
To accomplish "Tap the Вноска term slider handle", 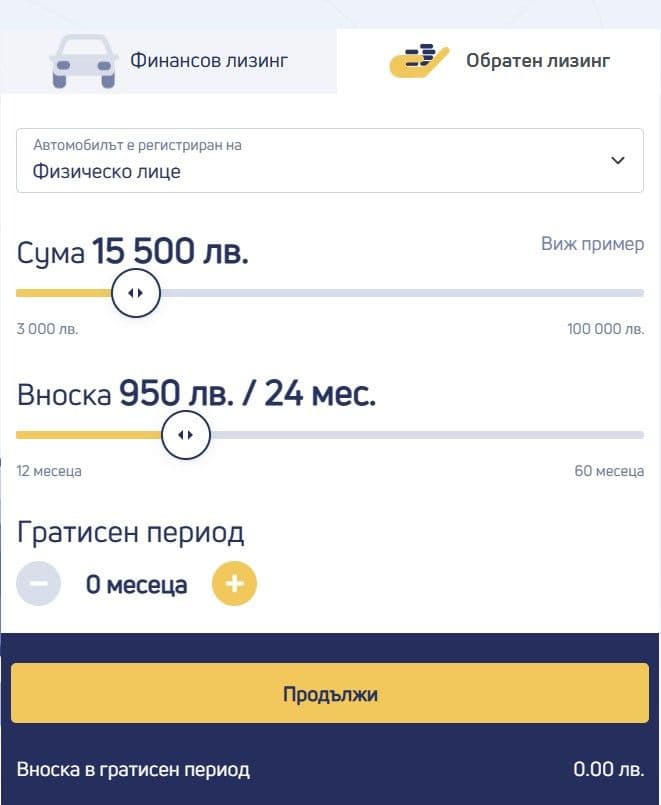I will click(185, 435).
